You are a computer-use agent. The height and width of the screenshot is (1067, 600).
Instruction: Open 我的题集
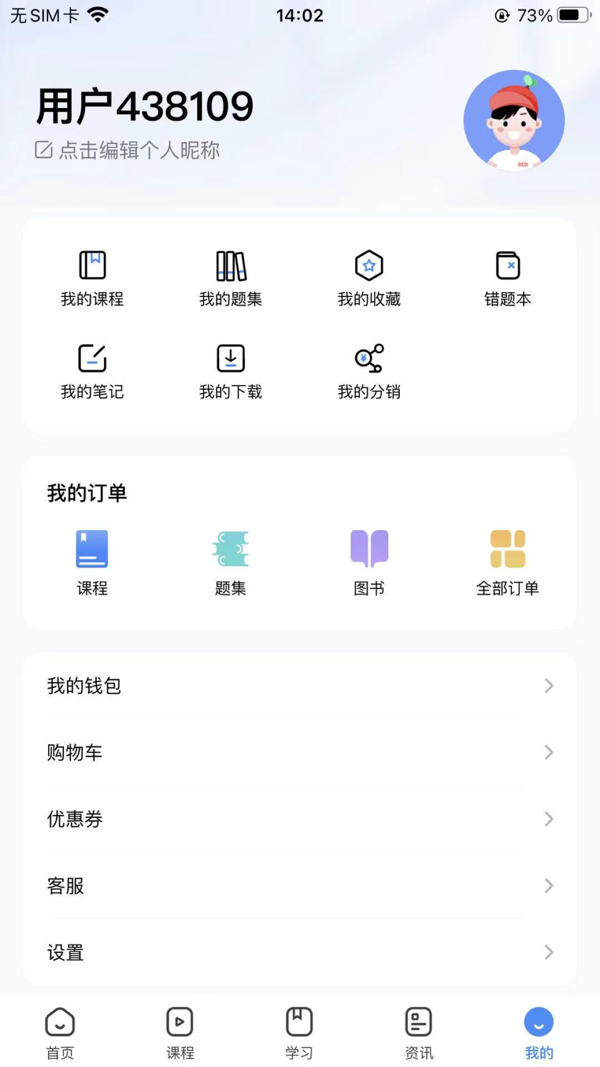(230, 278)
